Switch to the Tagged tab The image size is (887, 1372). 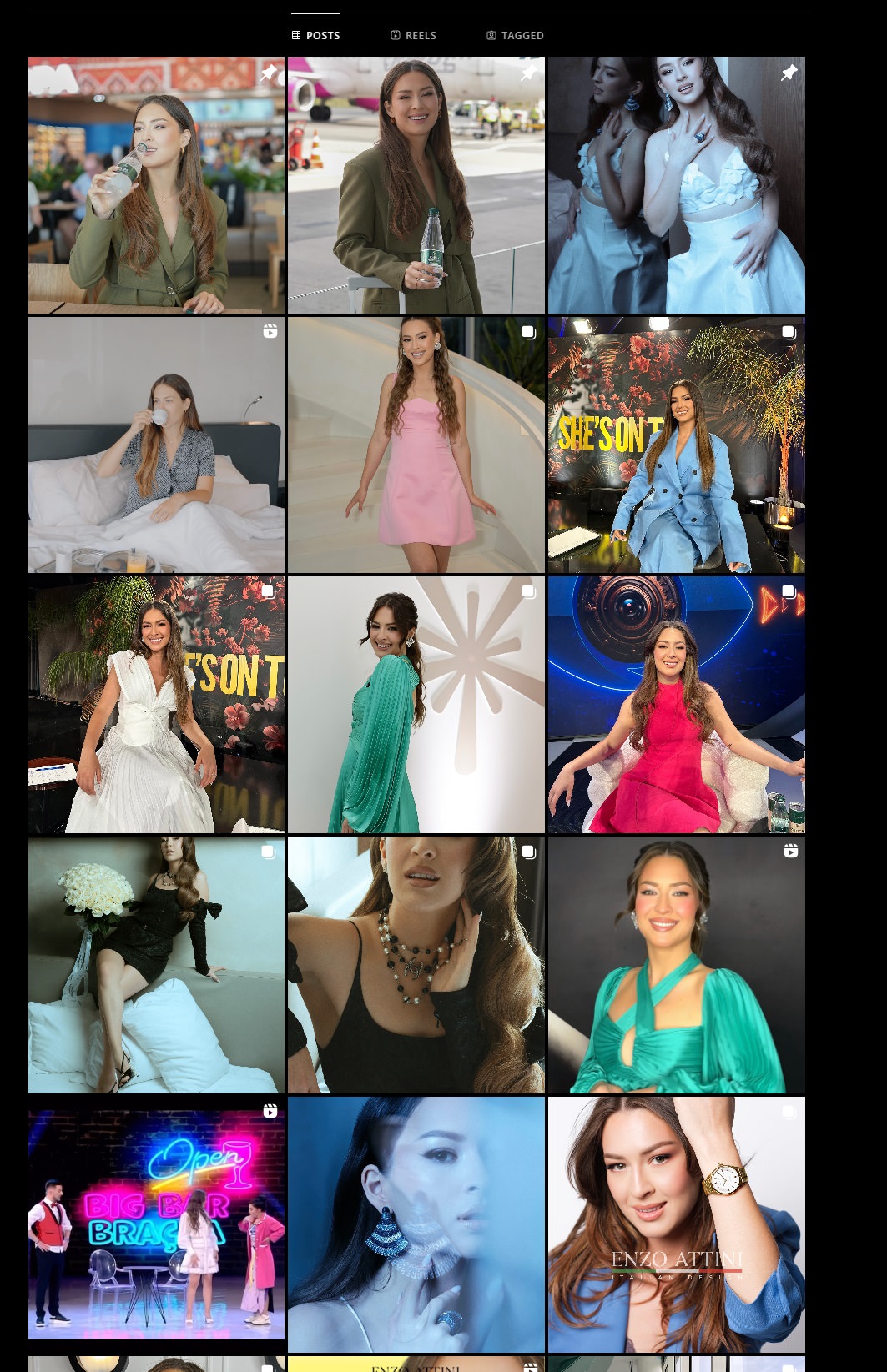[515, 35]
